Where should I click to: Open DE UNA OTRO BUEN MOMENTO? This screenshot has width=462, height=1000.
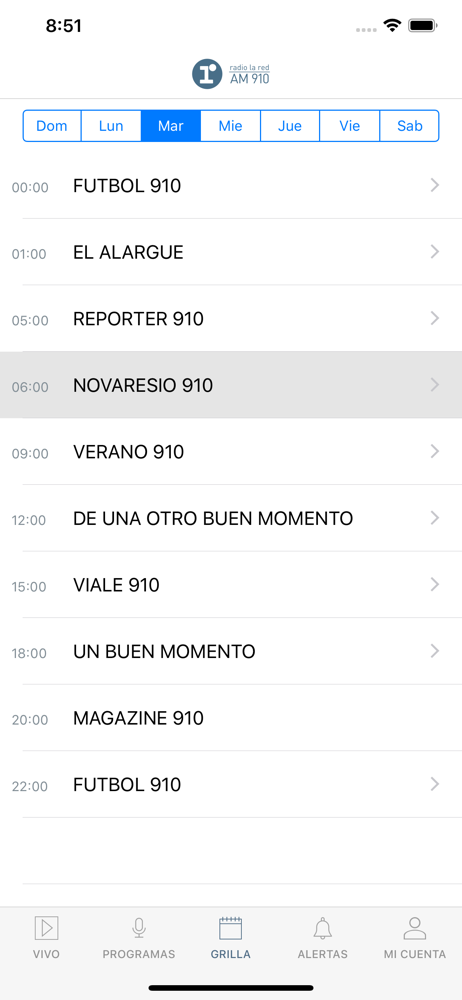pyautogui.click(x=231, y=518)
